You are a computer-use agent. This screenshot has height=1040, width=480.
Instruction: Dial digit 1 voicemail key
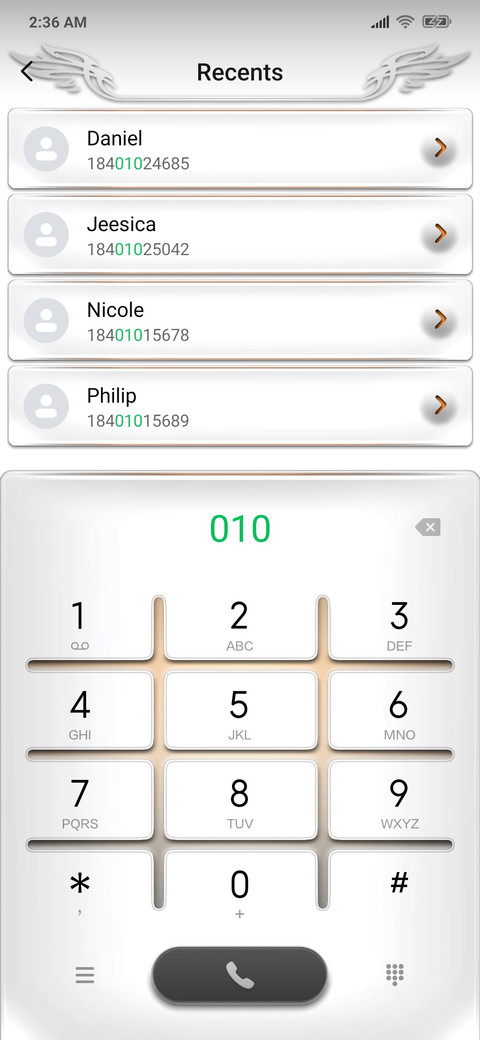79,626
